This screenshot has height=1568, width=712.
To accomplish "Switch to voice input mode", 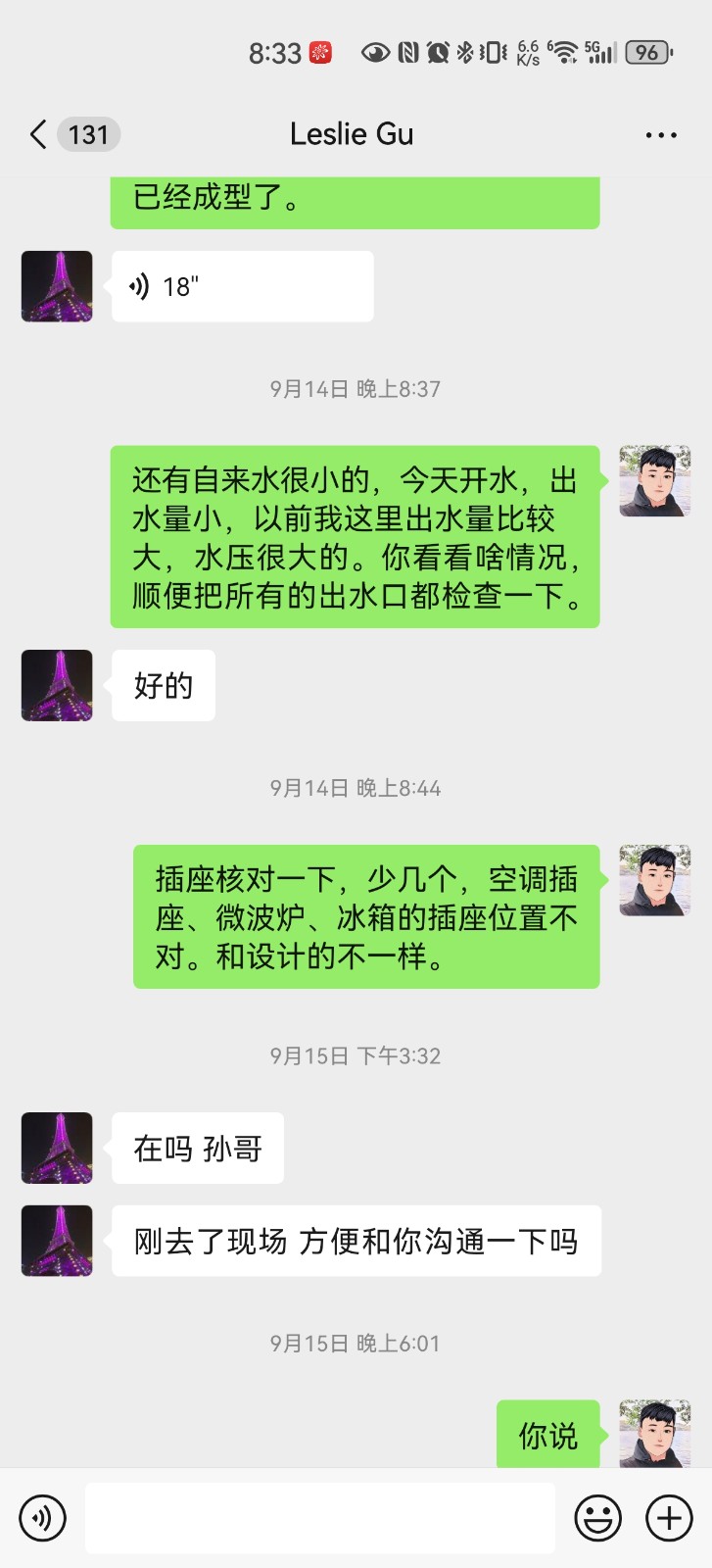I will pyautogui.click(x=42, y=1518).
